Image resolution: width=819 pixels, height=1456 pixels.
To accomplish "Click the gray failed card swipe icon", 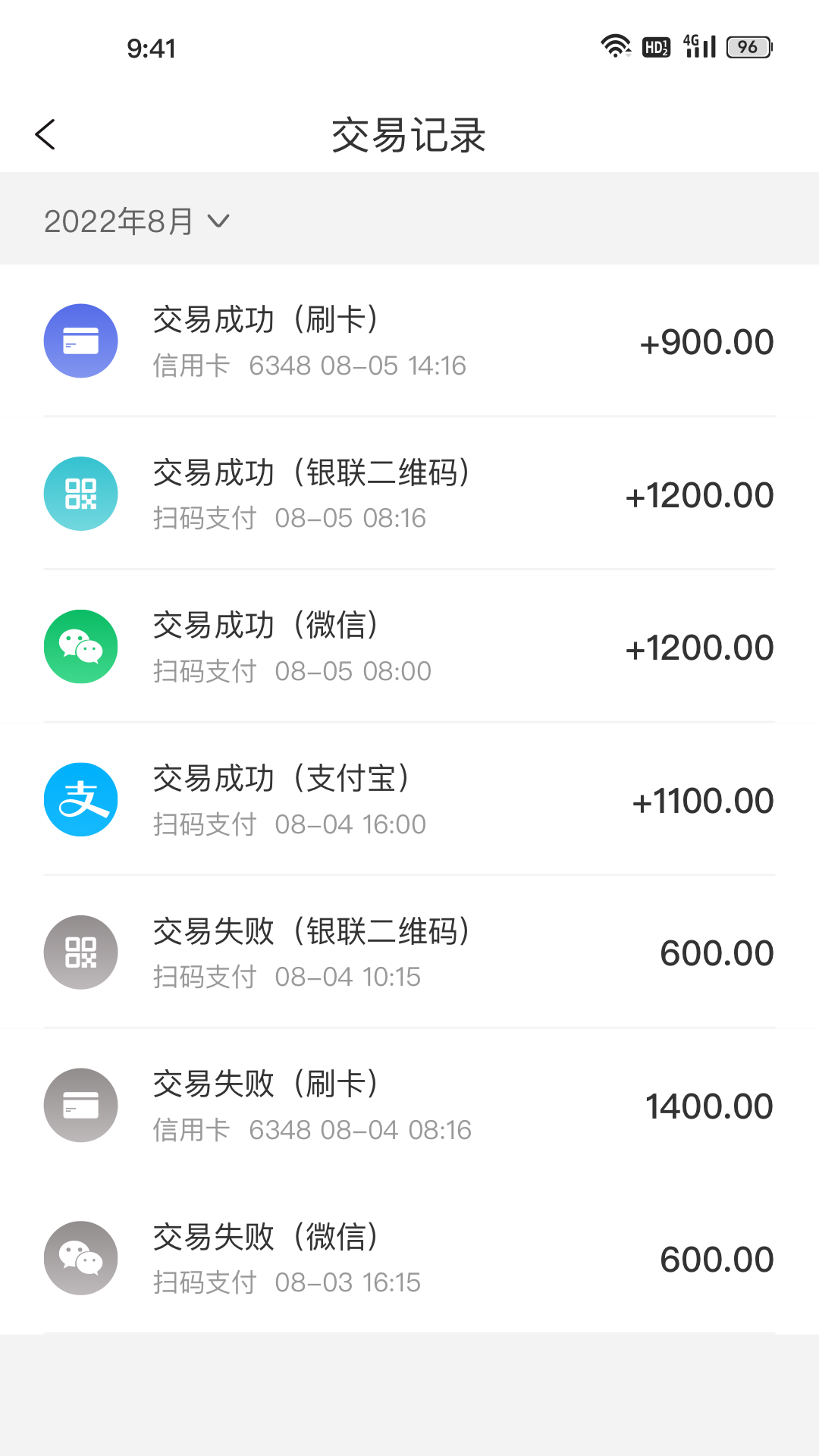I will click(80, 1105).
